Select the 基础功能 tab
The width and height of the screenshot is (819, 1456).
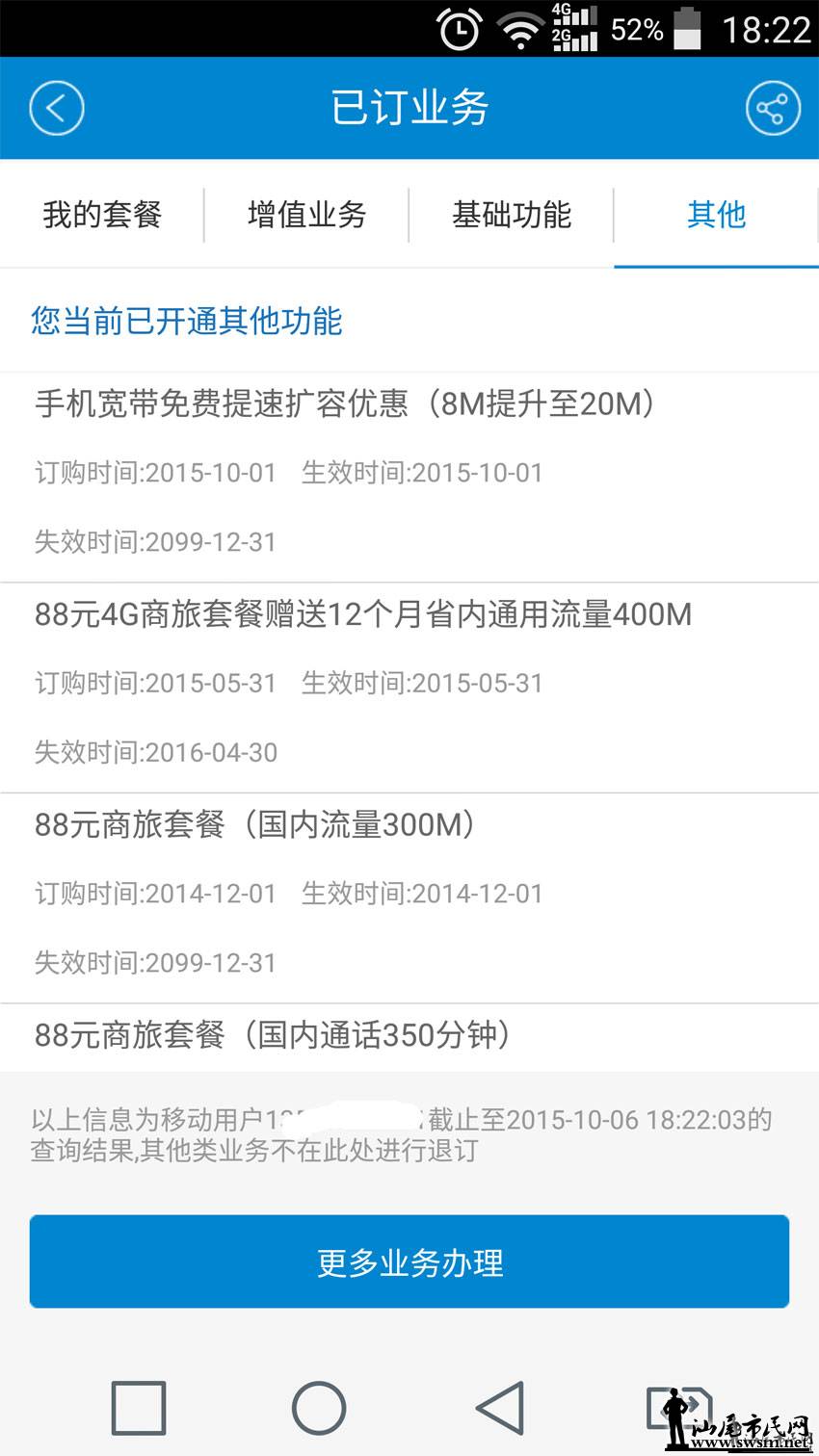coord(512,214)
